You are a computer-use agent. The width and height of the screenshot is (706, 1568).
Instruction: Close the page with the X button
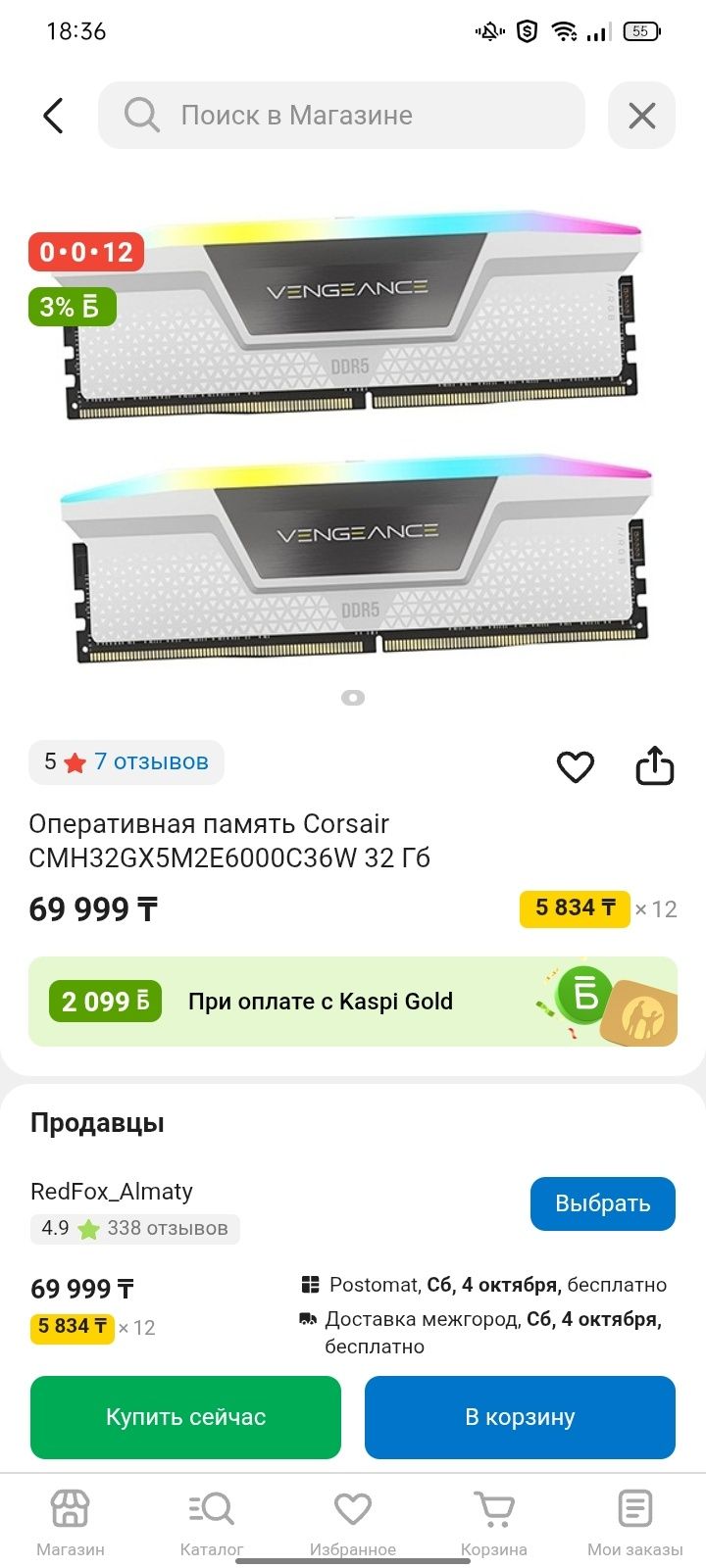[x=641, y=116]
